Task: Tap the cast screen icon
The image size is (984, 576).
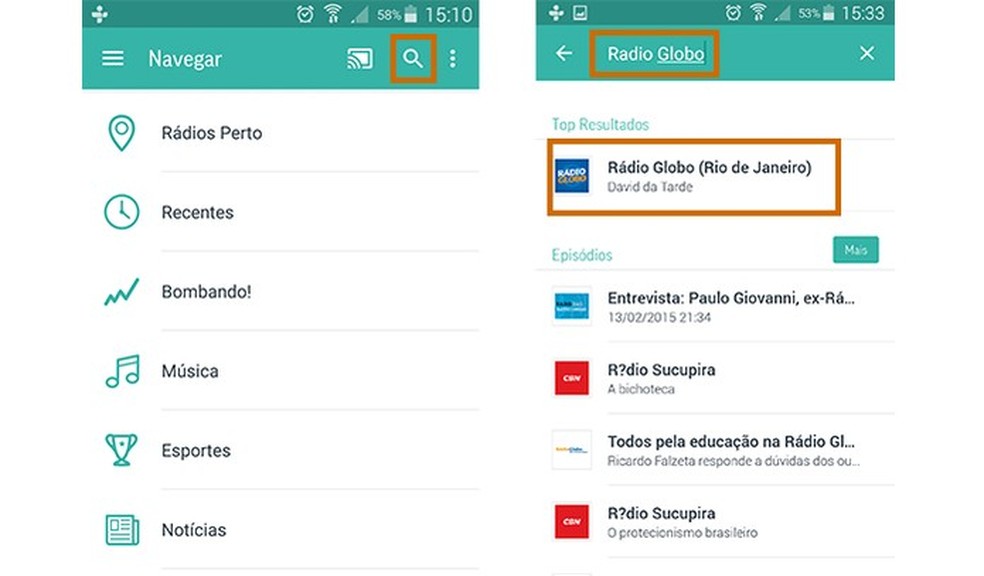Action: click(x=360, y=59)
